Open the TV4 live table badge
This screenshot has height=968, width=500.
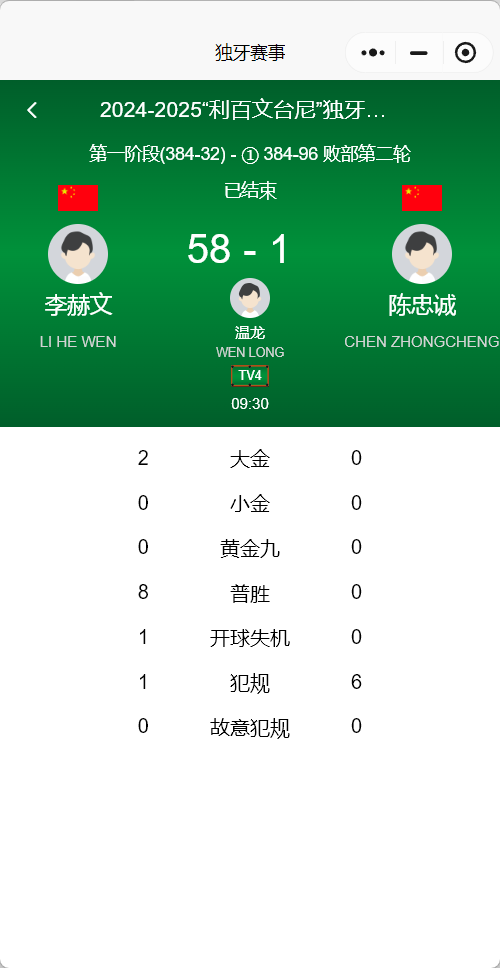pos(250,375)
